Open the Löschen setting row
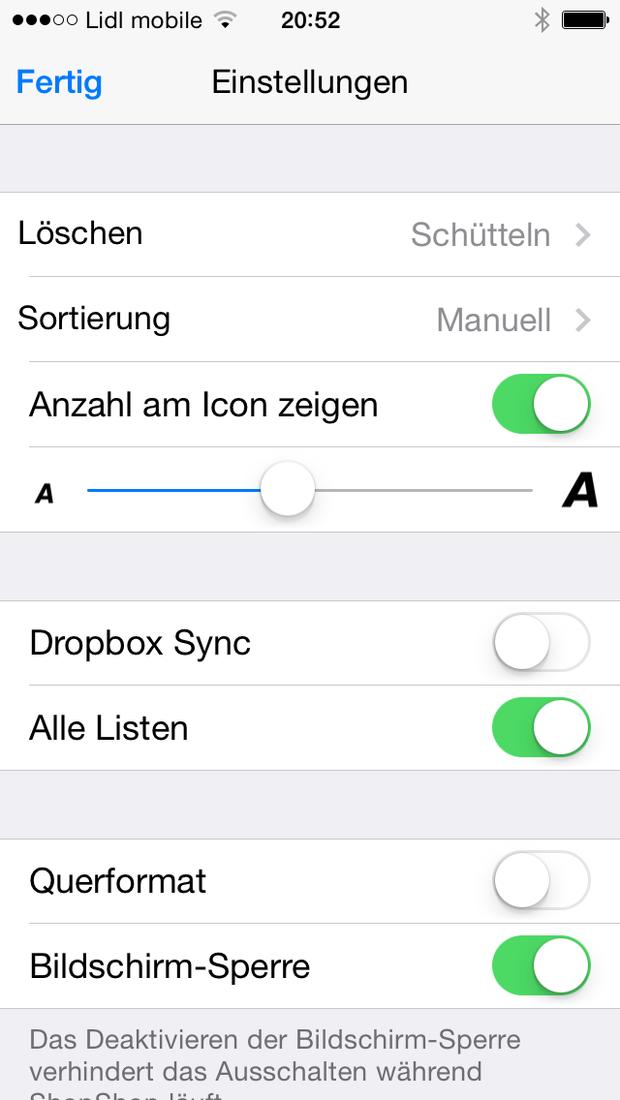 pos(310,234)
